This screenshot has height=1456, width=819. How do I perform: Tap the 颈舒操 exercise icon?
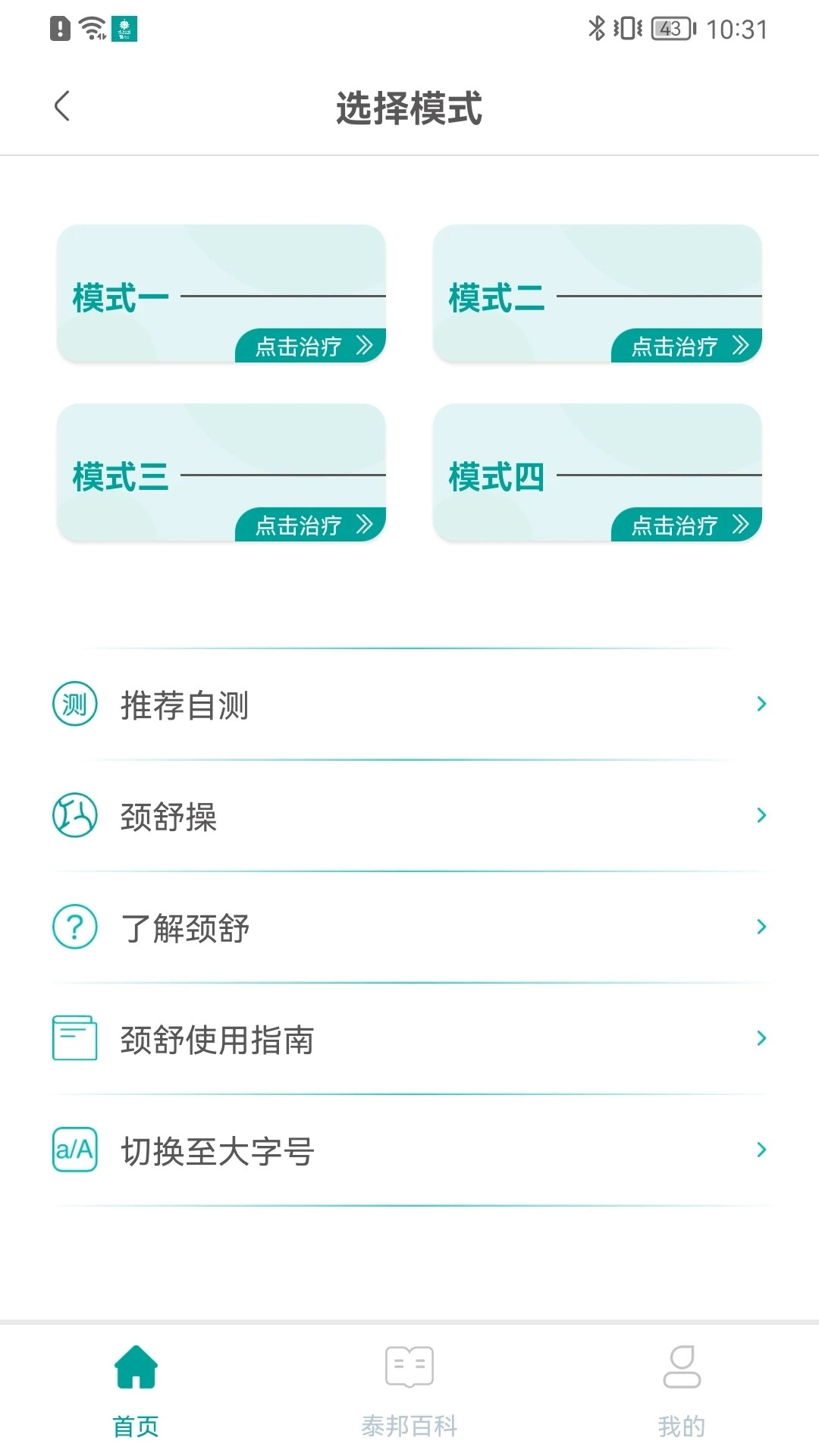tap(74, 815)
